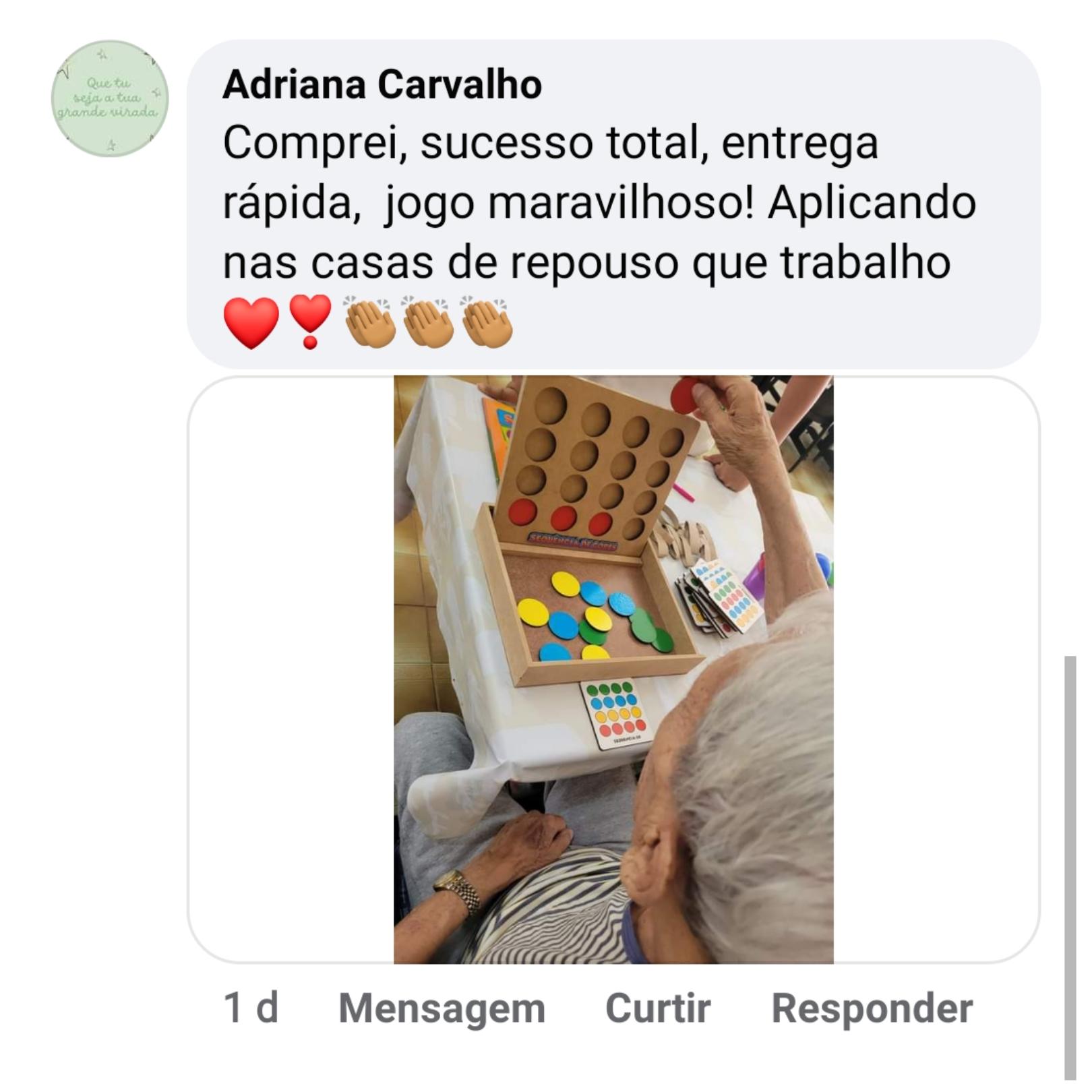The width and height of the screenshot is (1092, 1092).
Task: Open the attached photo in the comment
Action: [x=613, y=669]
